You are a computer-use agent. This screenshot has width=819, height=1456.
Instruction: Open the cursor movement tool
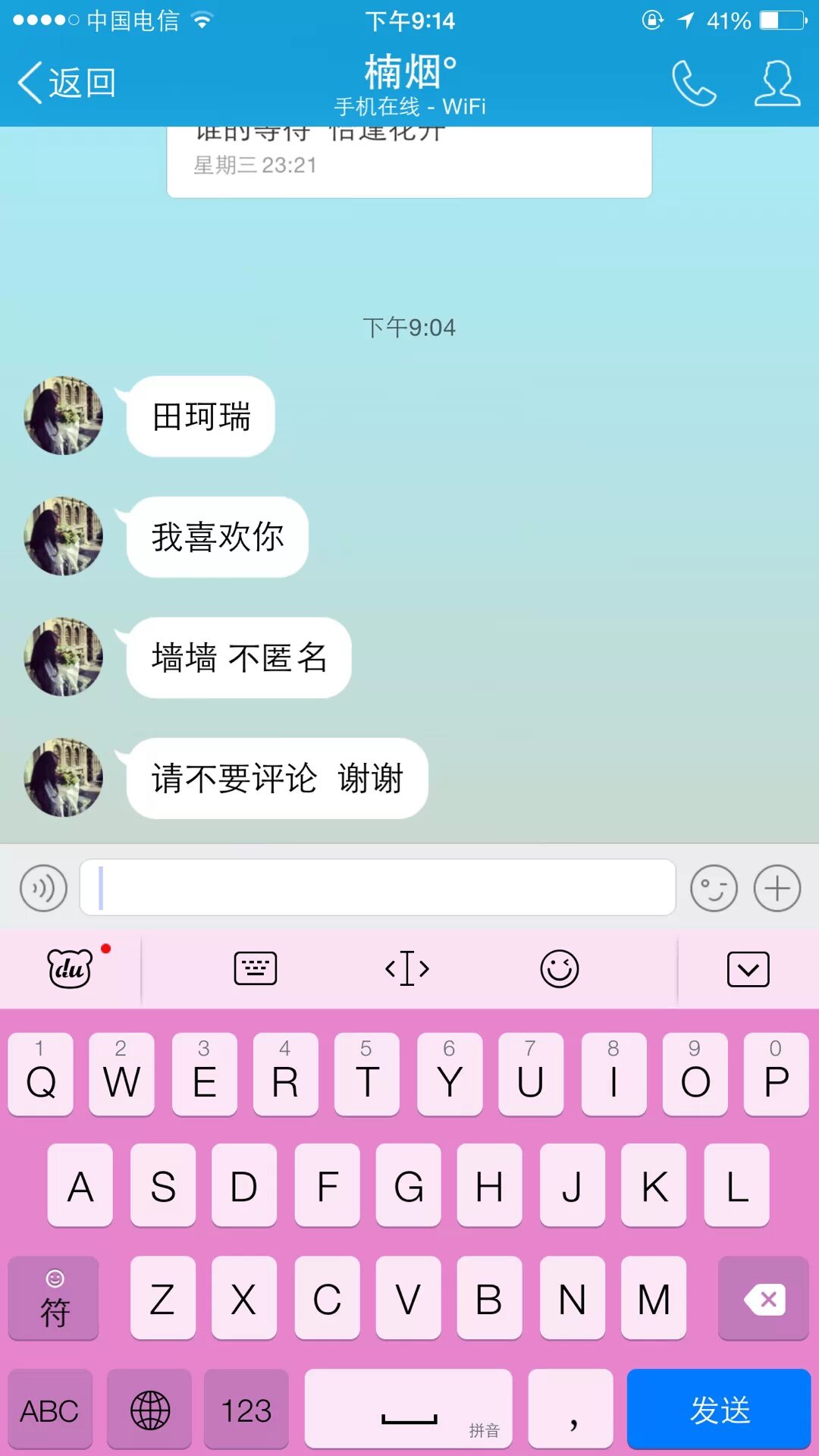[x=407, y=968]
